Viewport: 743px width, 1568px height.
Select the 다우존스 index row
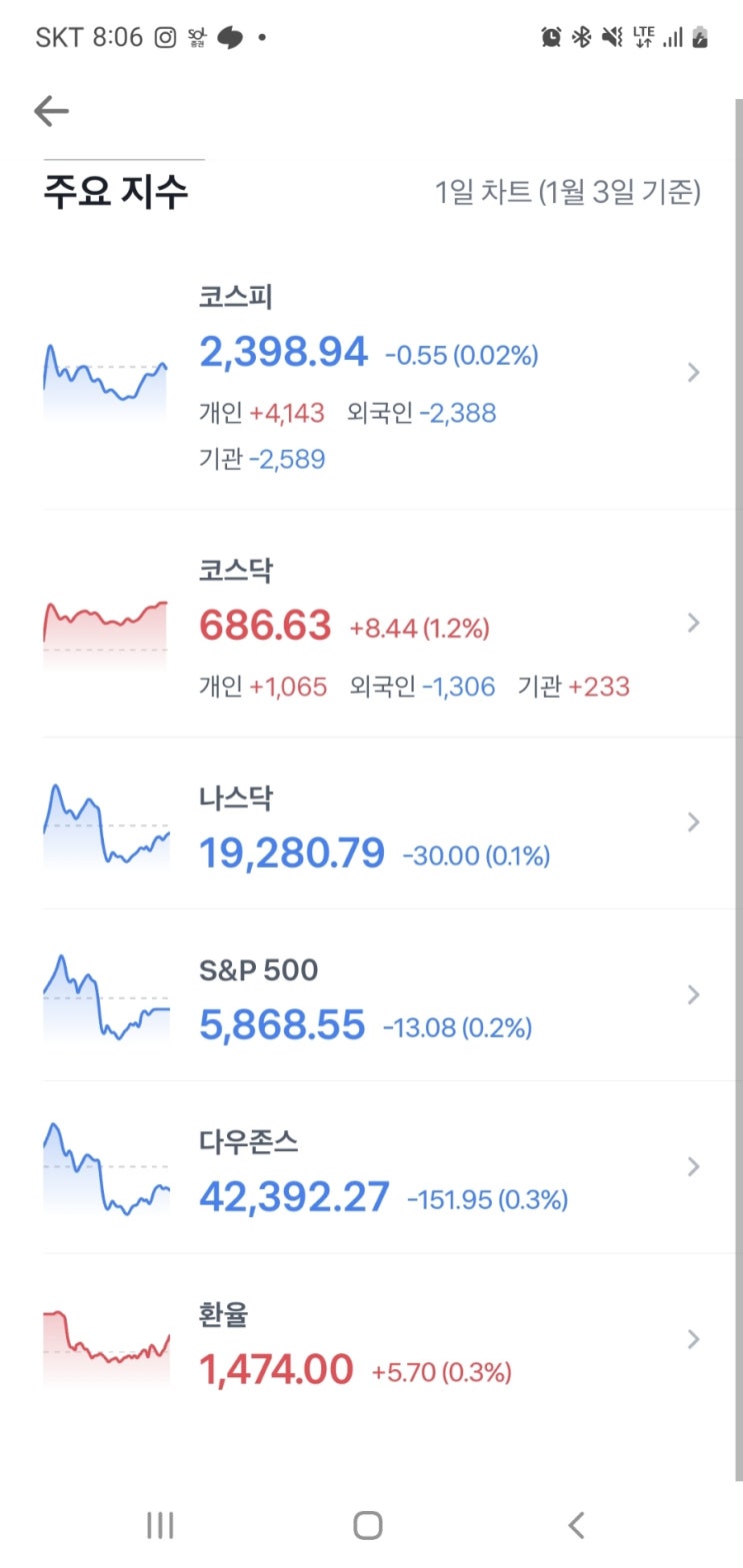coord(372,1167)
